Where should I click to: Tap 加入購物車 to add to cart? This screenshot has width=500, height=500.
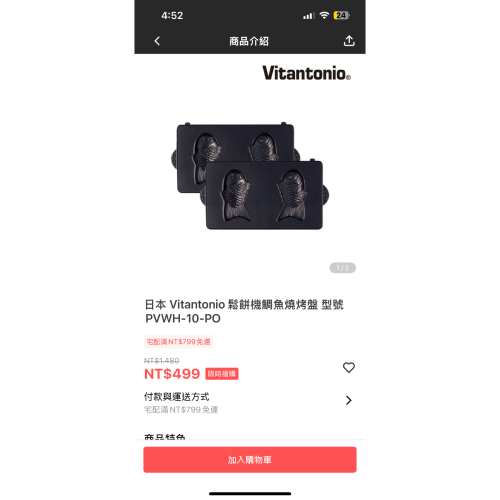(x=250, y=460)
